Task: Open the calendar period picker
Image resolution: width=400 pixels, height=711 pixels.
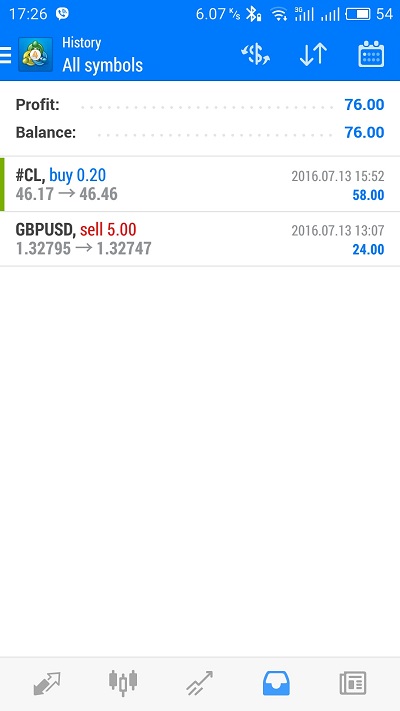Action: click(x=371, y=55)
